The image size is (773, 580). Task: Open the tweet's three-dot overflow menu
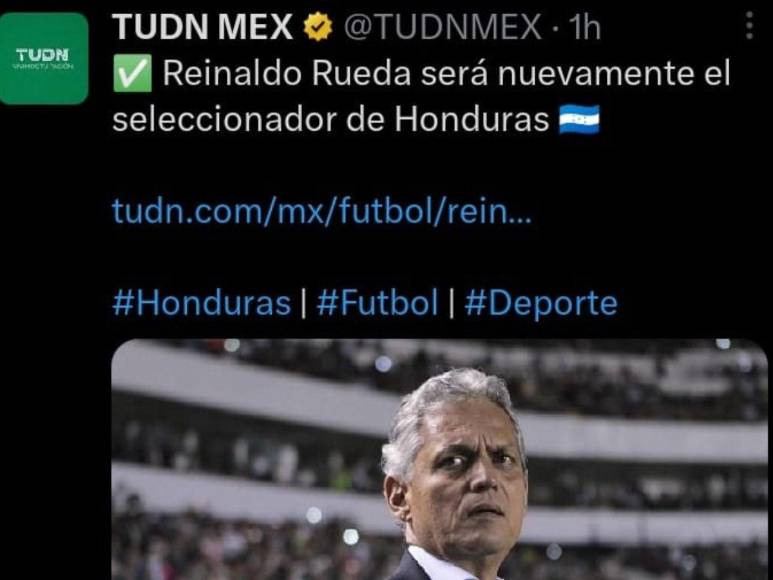(749, 26)
